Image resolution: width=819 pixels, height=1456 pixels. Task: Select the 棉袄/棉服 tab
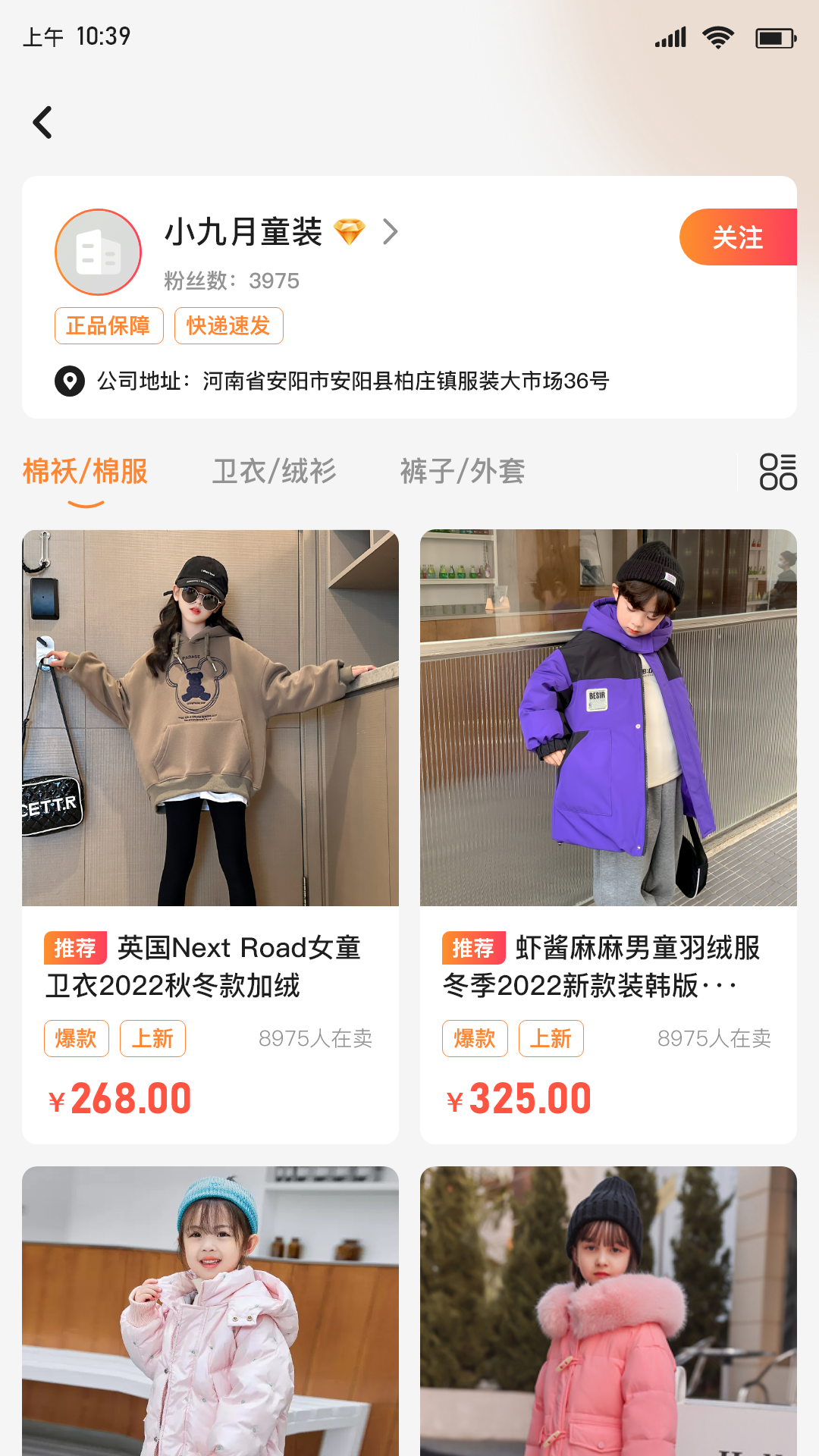(x=86, y=471)
